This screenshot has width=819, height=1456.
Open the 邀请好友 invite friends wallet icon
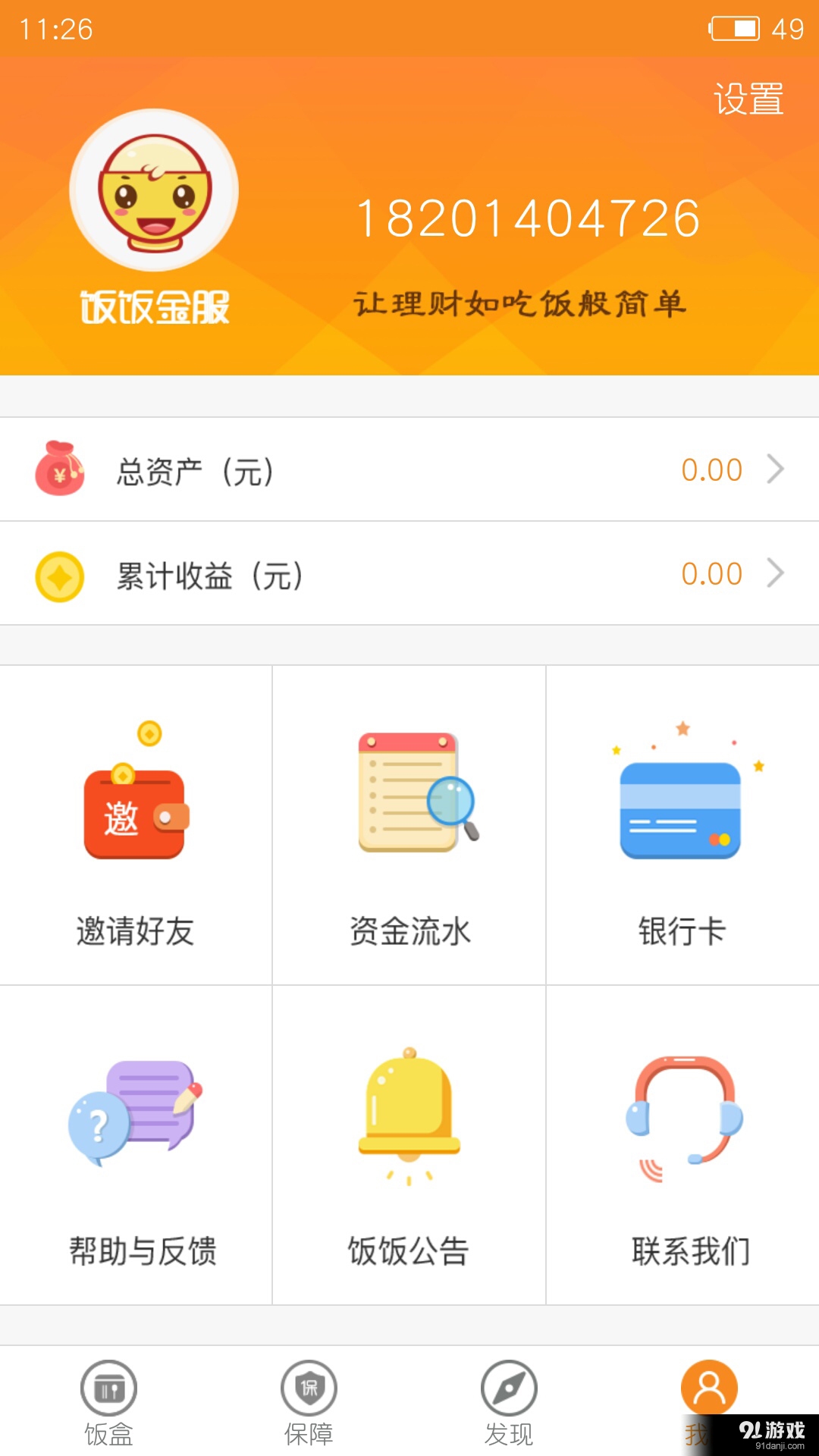[x=135, y=811]
